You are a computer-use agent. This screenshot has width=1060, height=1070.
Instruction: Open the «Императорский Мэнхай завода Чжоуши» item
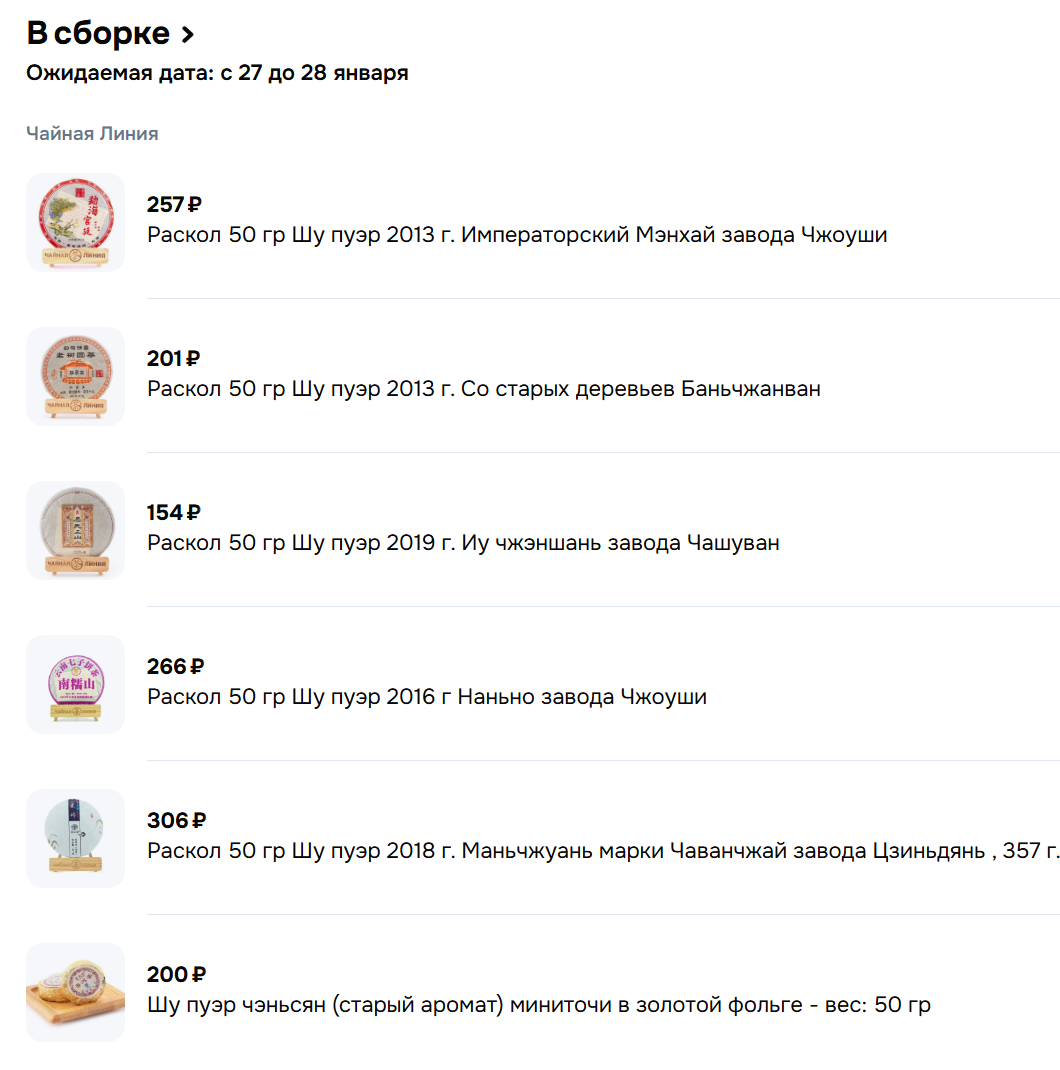(x=516, y=235)
